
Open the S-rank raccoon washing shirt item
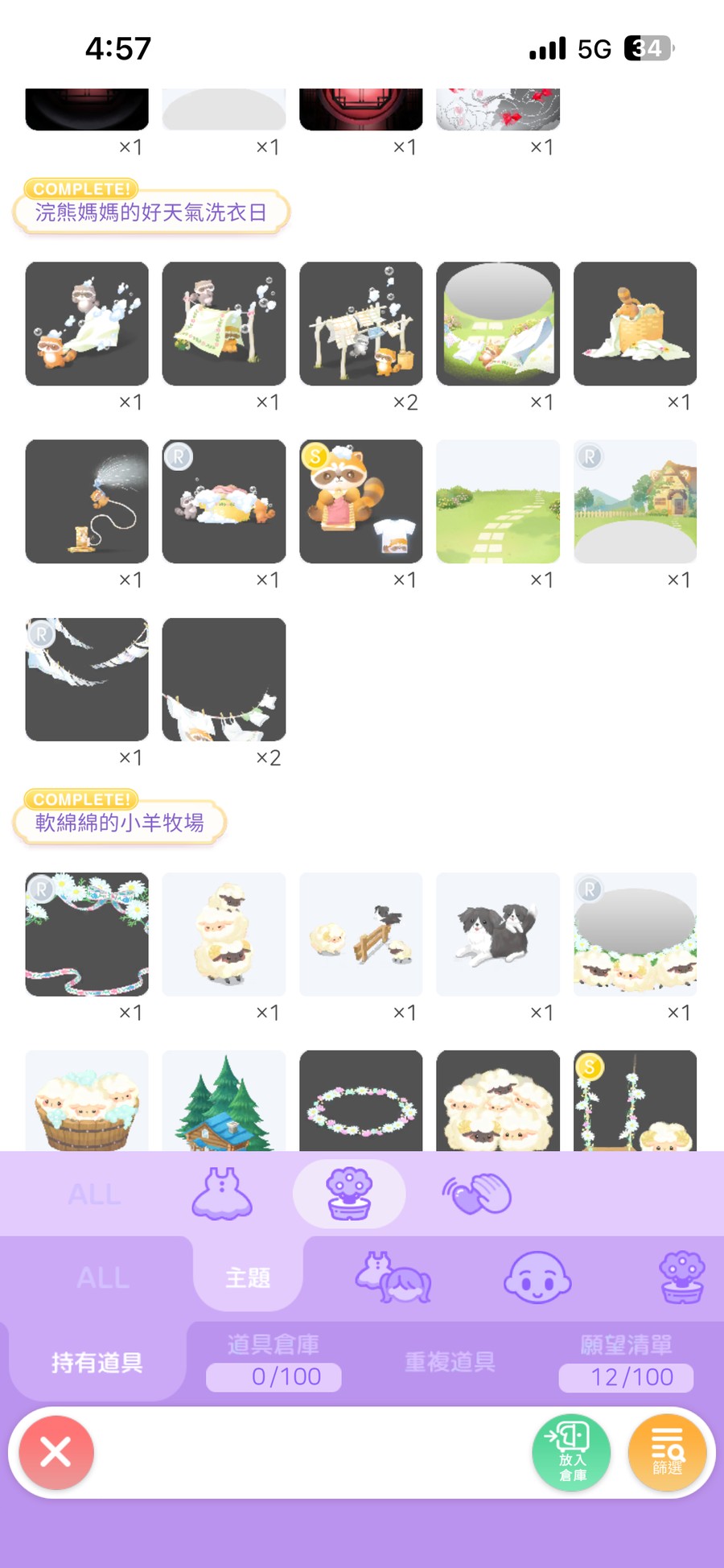[360, 501]
